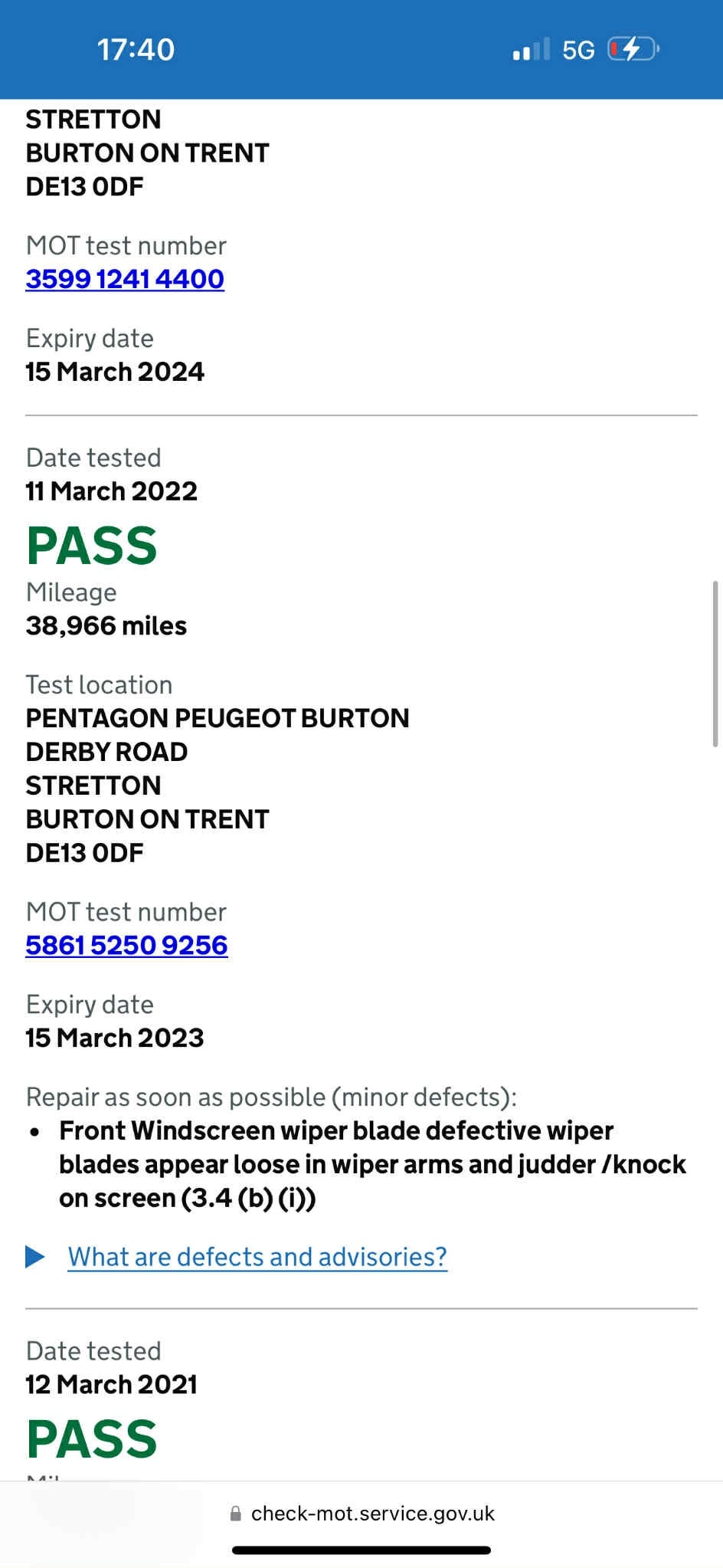This screenshot has height=1568, width=723.
Task: Tap the padlock icon in the address bar
Action: pyautogui.click(x=234, y=1514)
